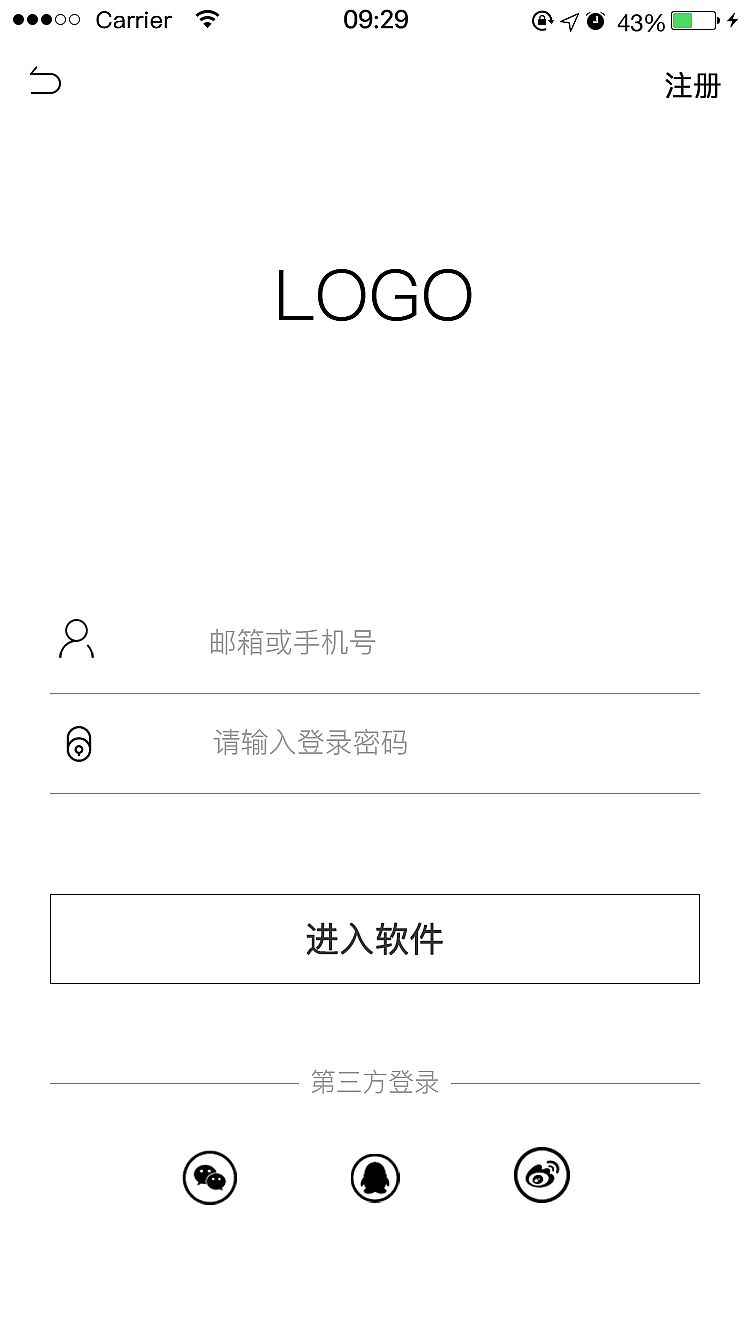Screen dimensions: 750x1334
Task: Click the username person icon
Action: tap(77, 640)
